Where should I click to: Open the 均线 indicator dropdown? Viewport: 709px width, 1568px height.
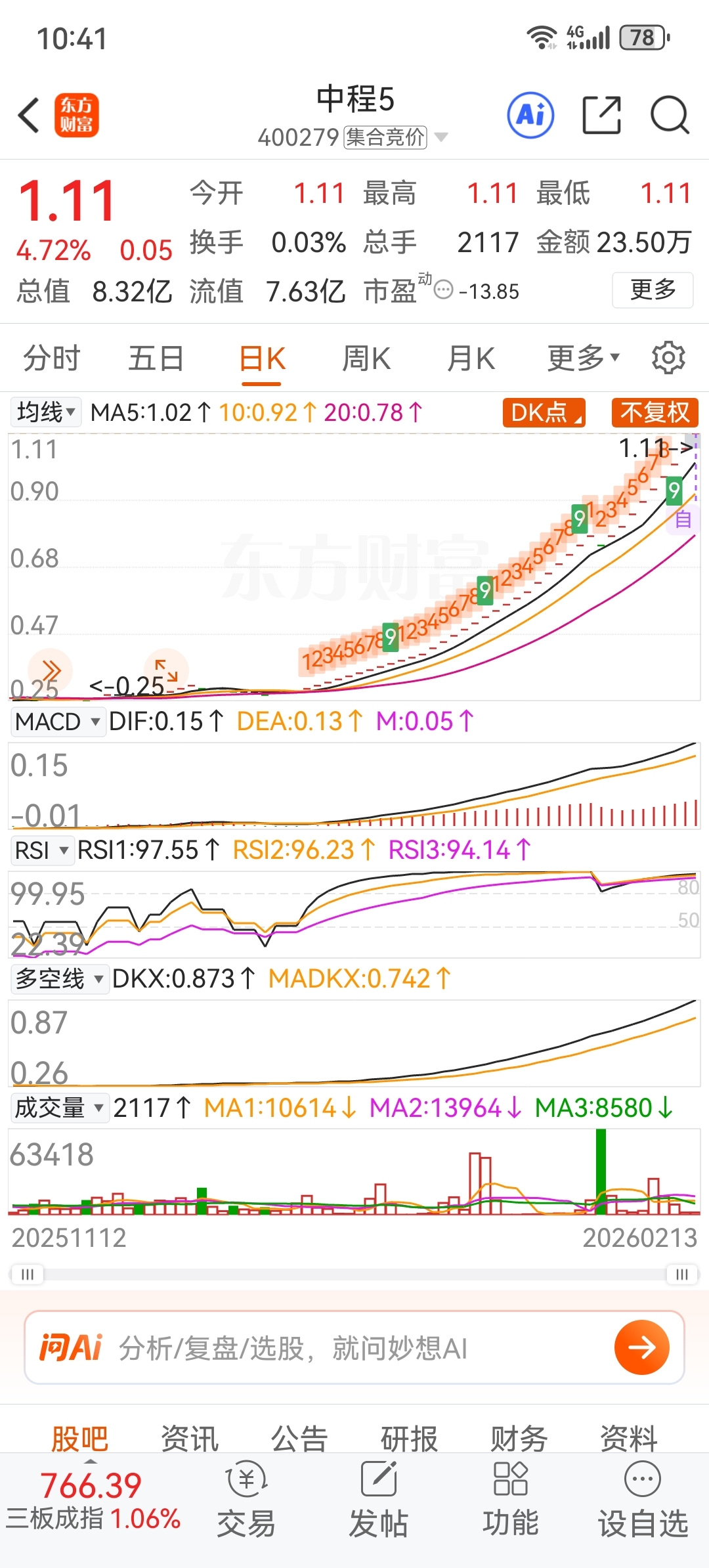pos(46,412)
